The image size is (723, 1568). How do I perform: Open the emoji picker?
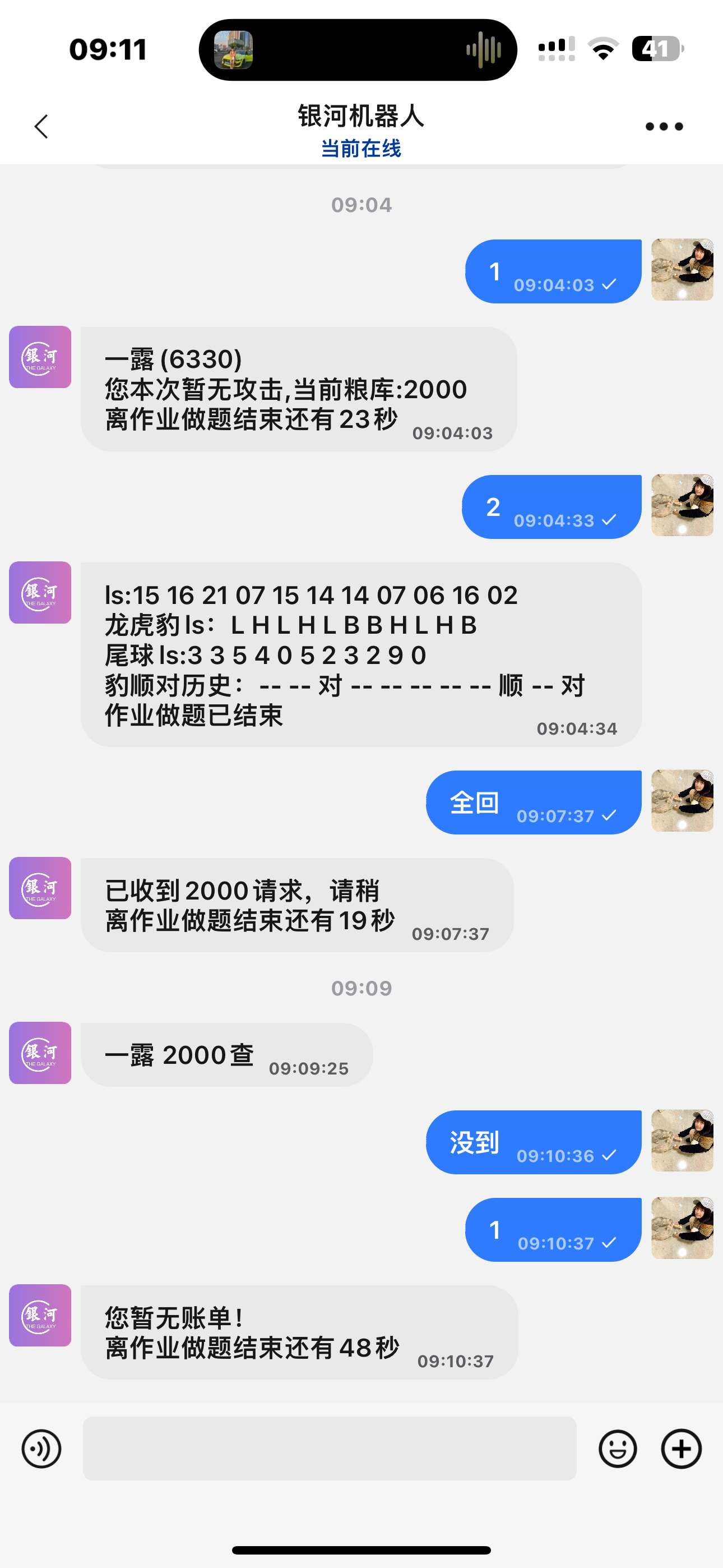[618, 1449]
